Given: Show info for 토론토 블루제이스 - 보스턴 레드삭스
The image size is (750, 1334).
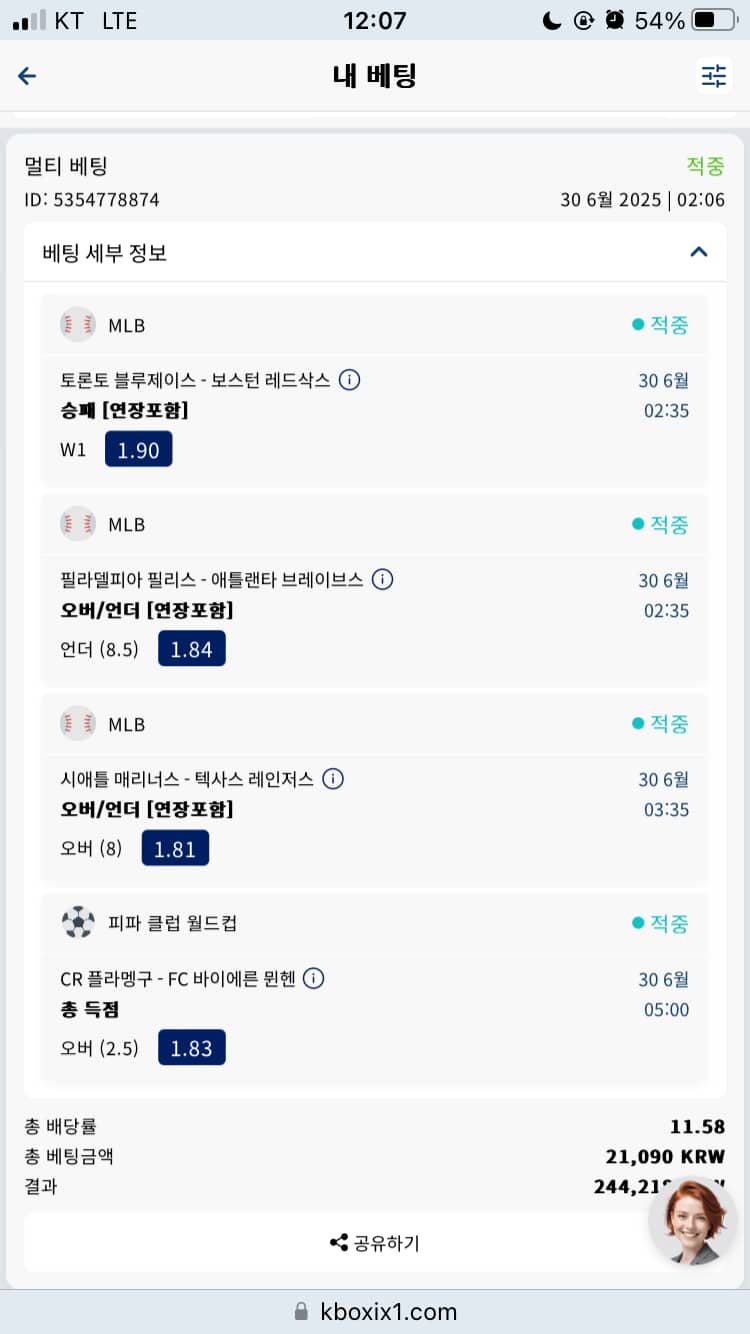Looking at the screenshot, I should pos(349,380).
